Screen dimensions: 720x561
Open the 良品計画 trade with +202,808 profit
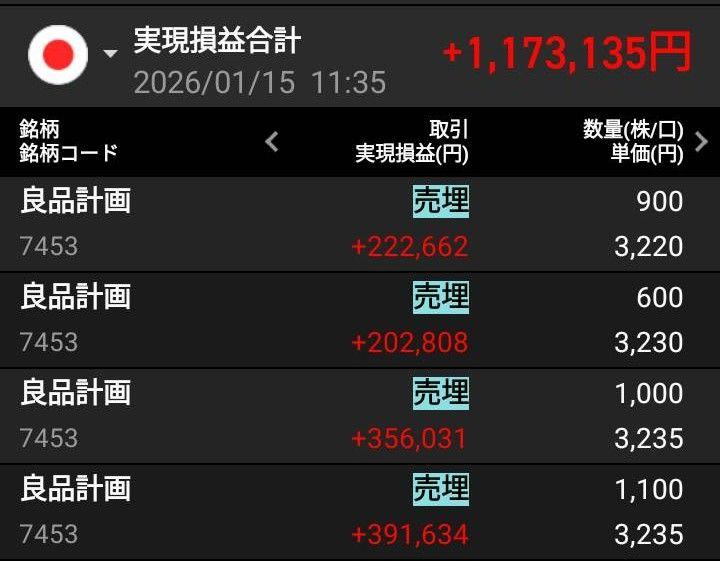[x=360, y=320]
